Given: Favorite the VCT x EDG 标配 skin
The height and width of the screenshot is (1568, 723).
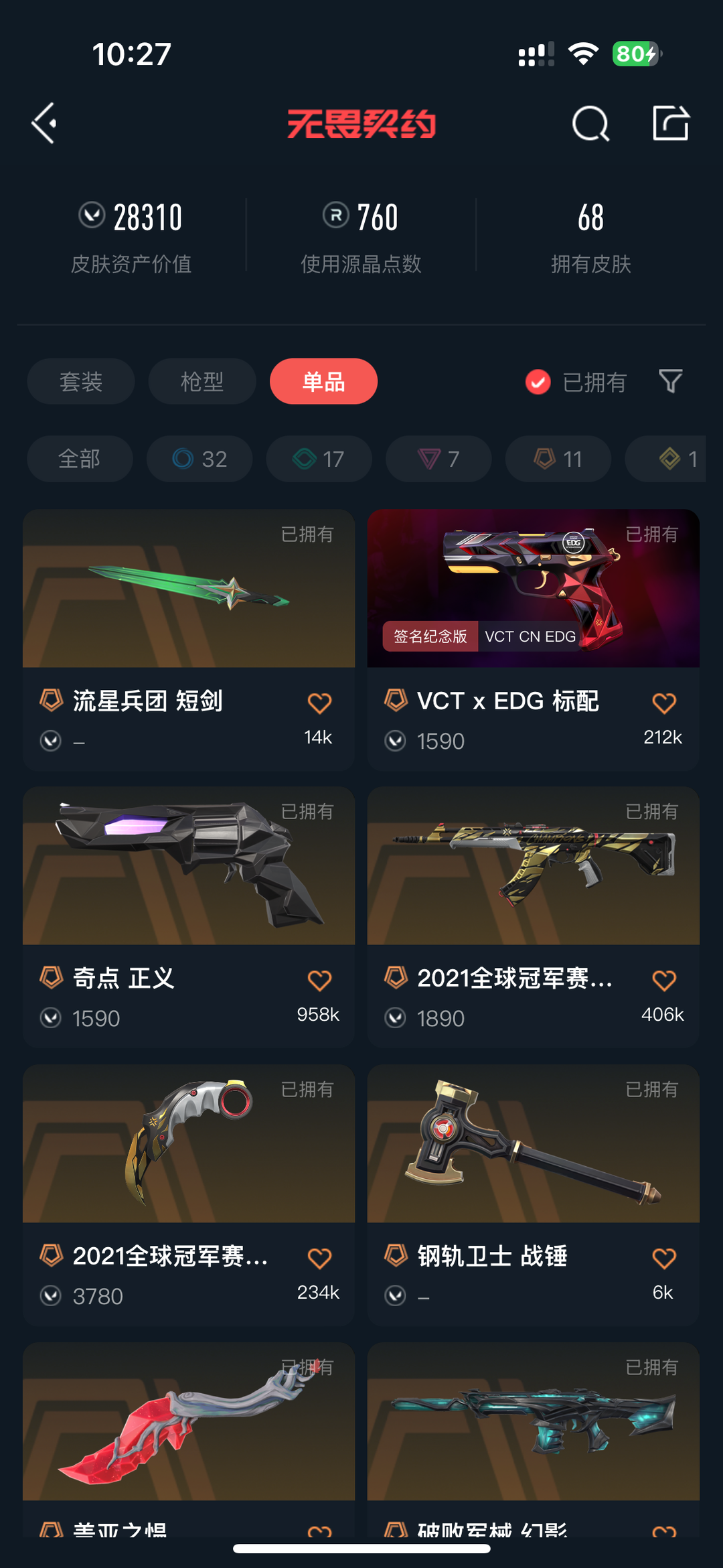Looking at the screenshot, I should [x=664, y=703].
